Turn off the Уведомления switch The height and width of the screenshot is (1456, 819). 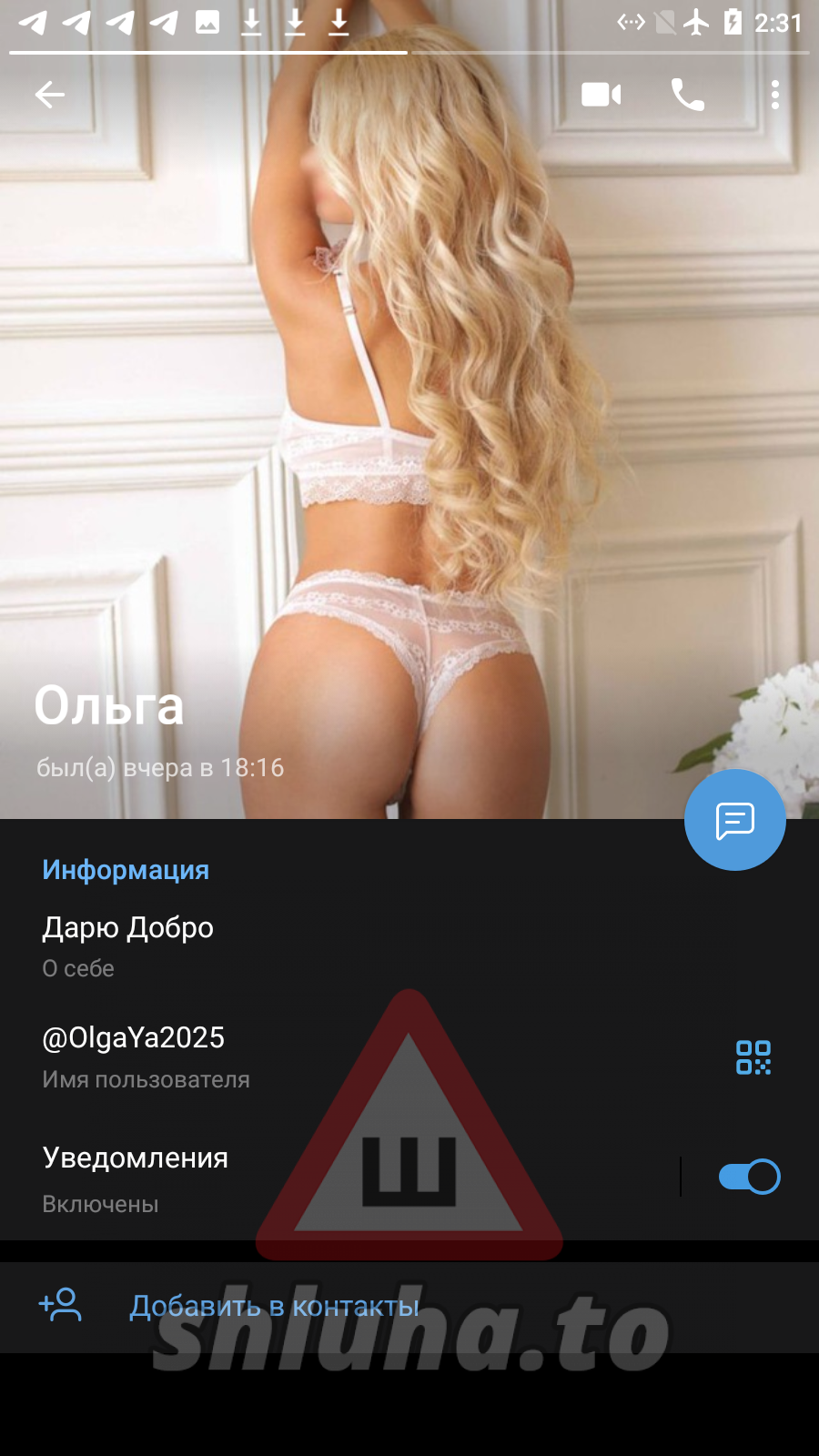tap(749, 1177)
